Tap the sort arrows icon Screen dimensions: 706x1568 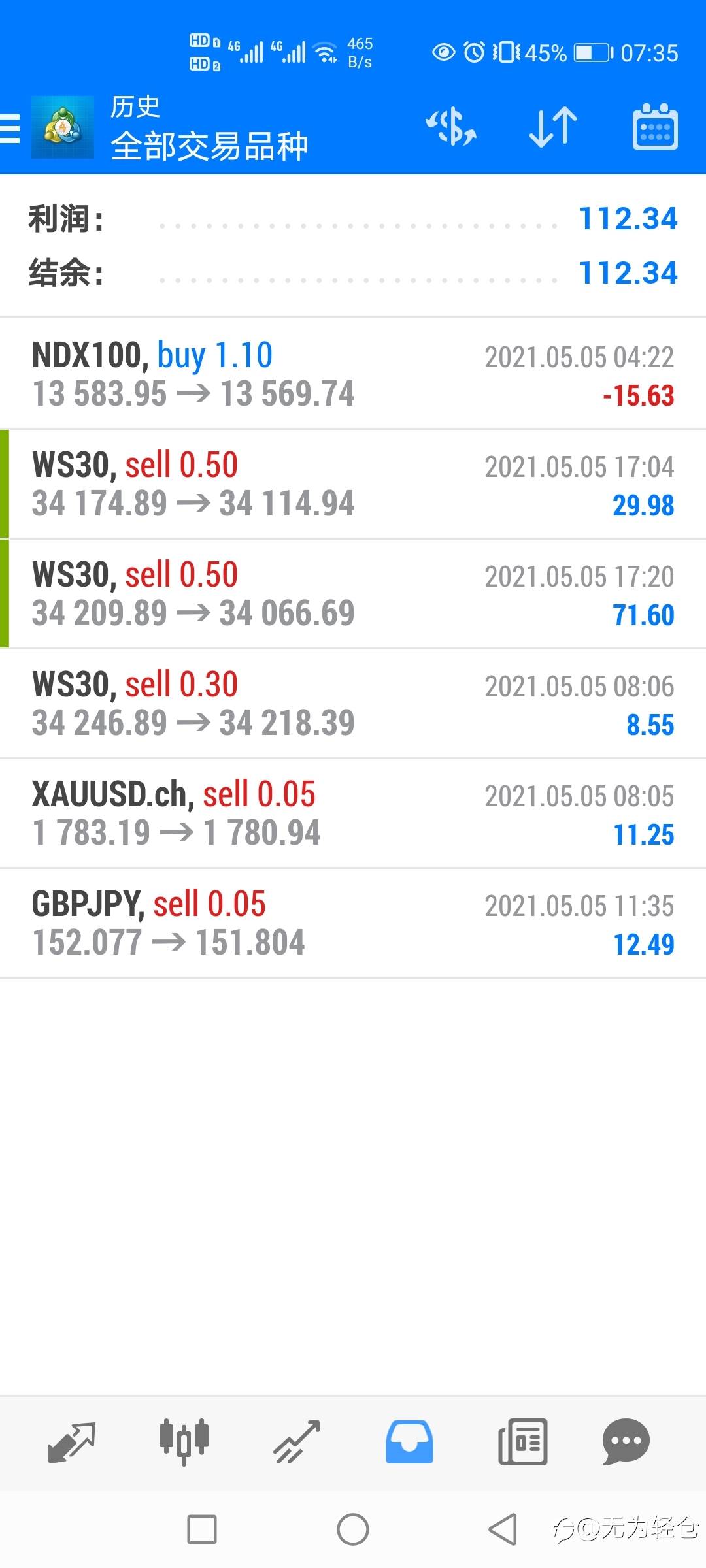pyautogui.click(x=553, y=127)
